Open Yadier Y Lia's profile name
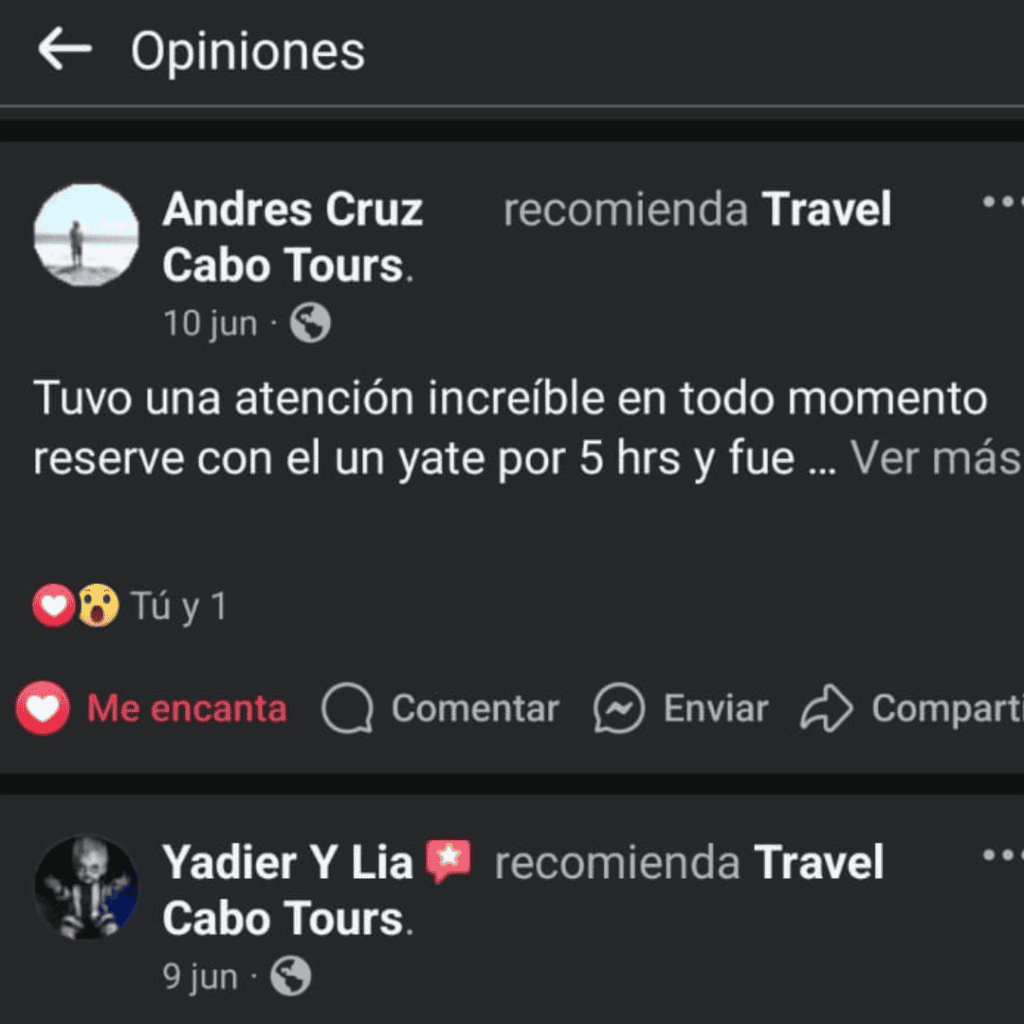 point(288,863)
